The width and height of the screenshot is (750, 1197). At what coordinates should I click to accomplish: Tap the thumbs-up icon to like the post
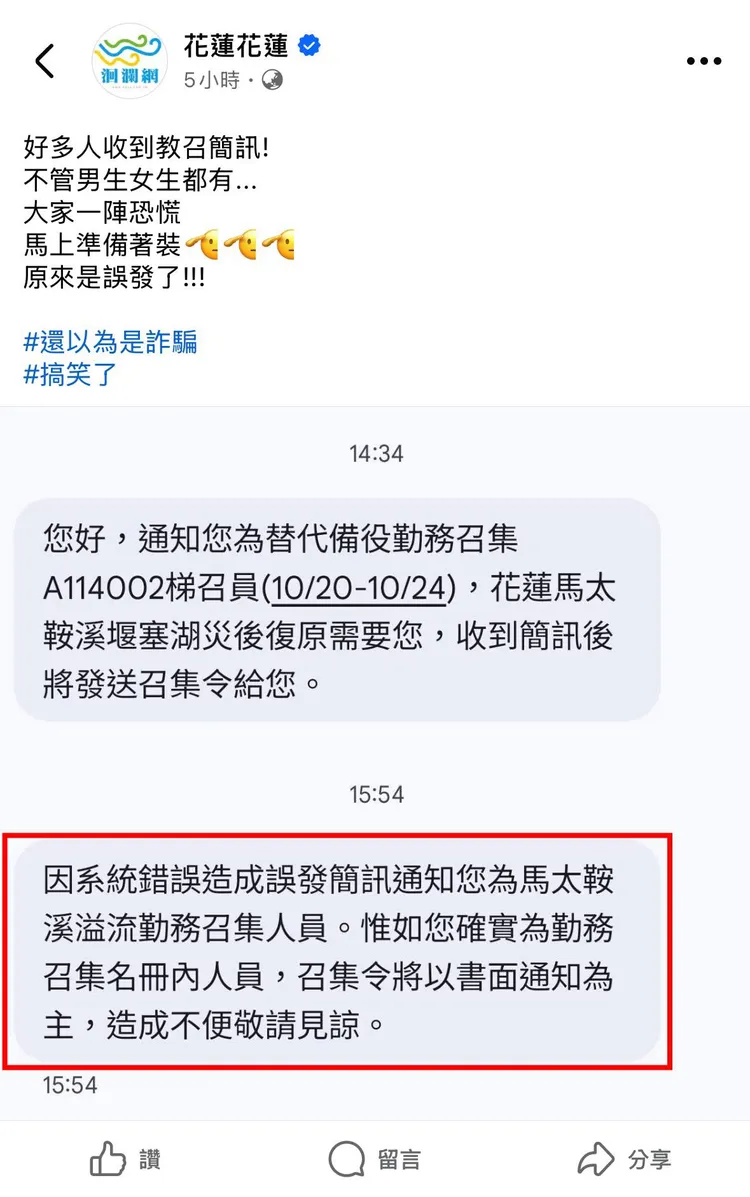[x=106, y=1158]
